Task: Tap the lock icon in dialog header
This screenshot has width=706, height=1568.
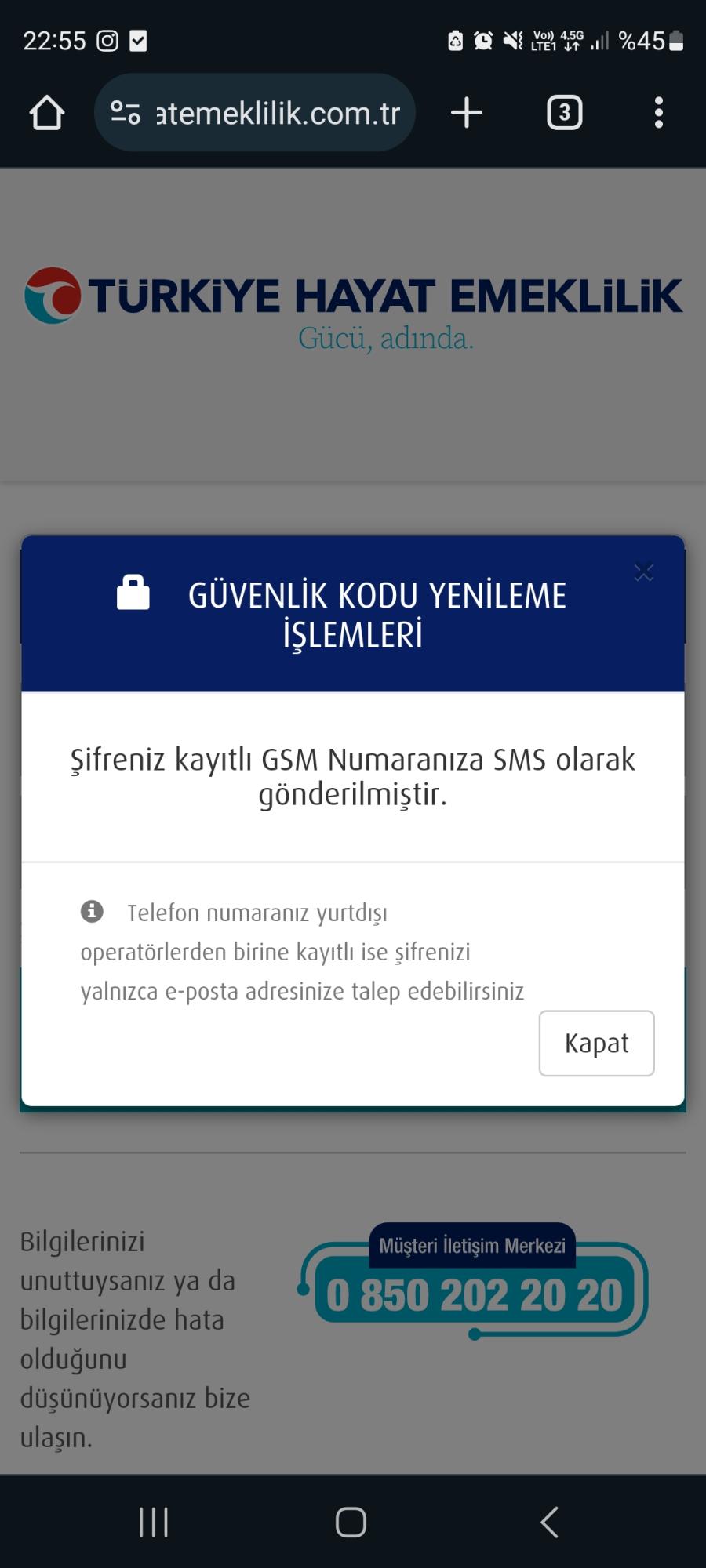Action: click(x=133, y=593)
